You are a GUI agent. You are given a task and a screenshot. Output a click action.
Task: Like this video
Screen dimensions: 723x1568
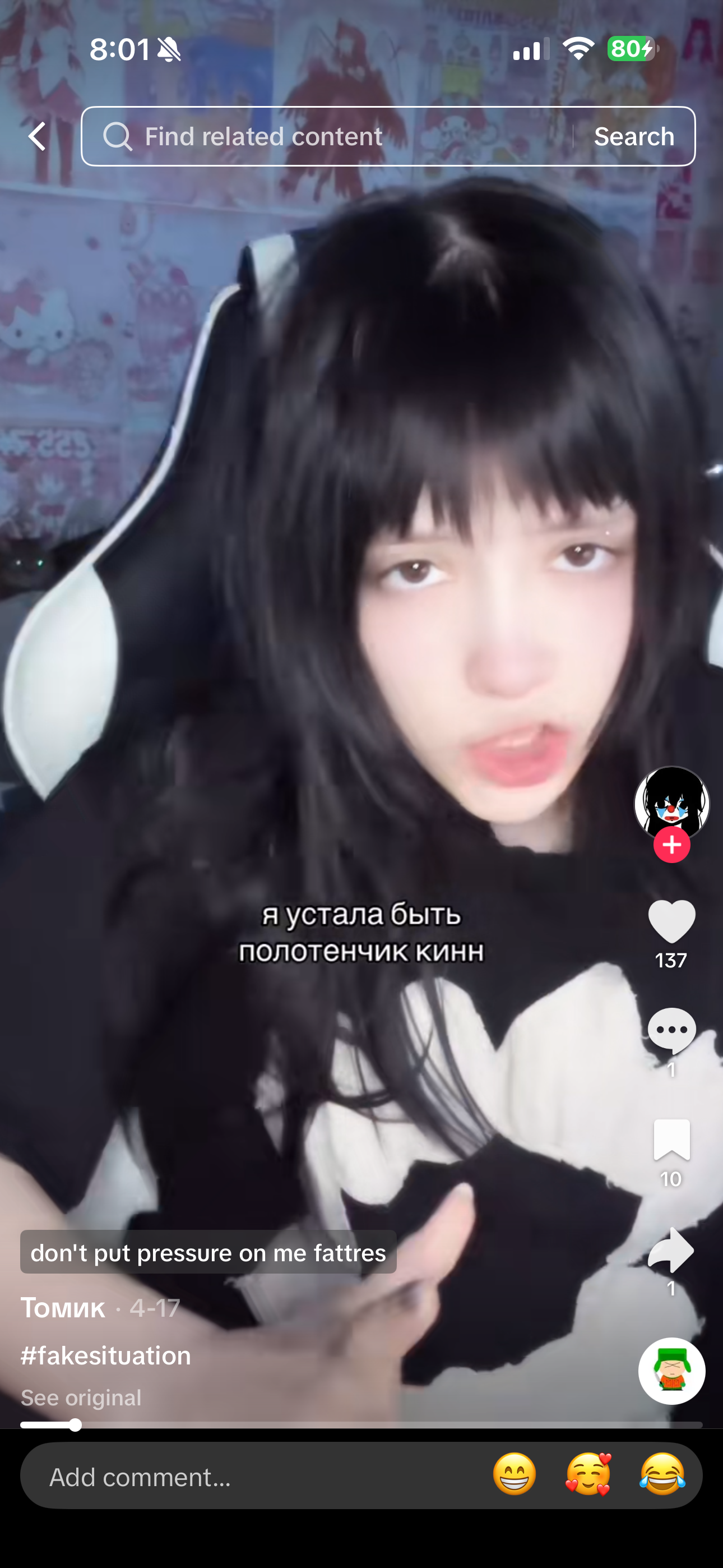click(x=671, y=921)
